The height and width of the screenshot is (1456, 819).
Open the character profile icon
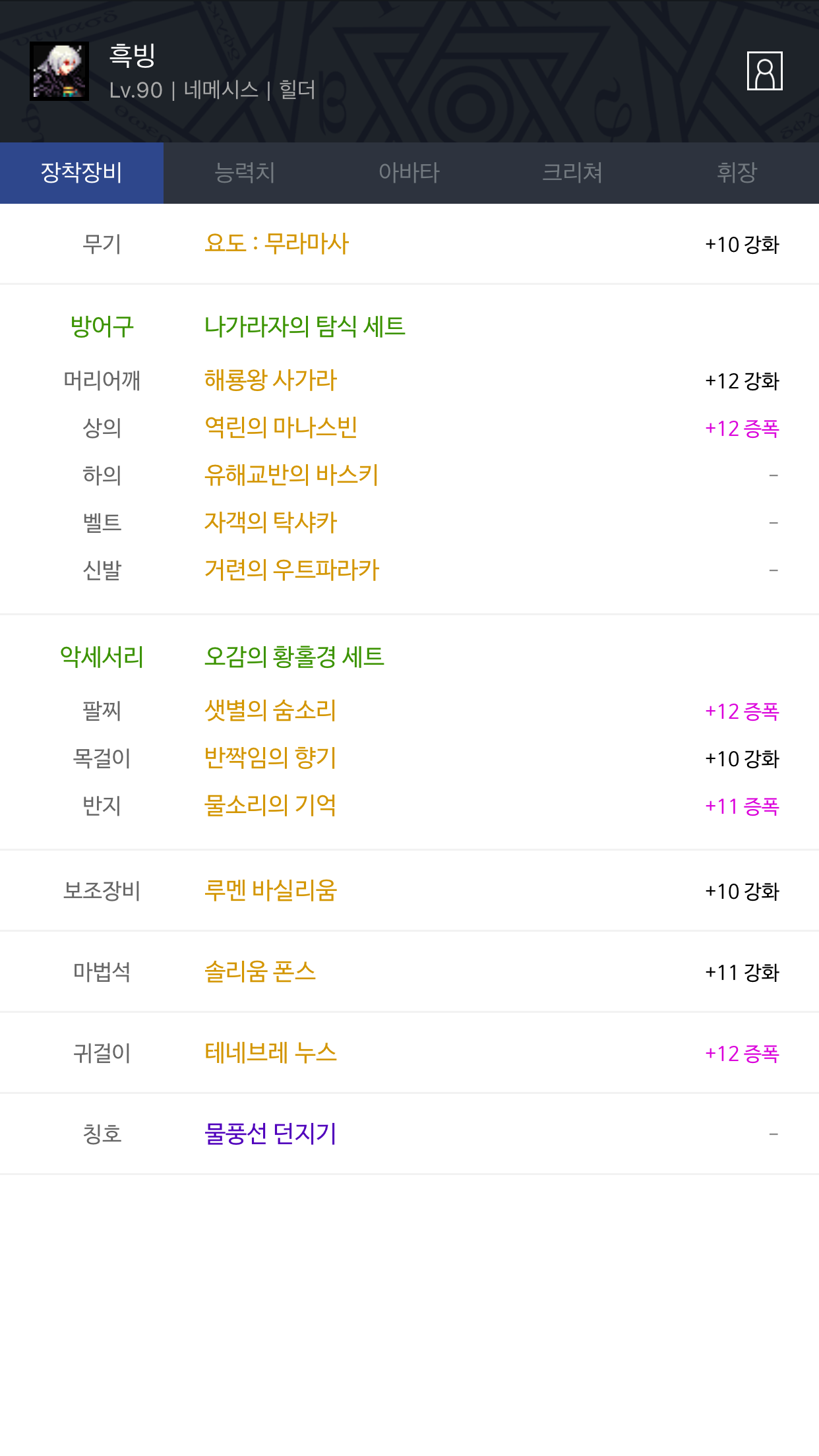[x=764, y=71]
